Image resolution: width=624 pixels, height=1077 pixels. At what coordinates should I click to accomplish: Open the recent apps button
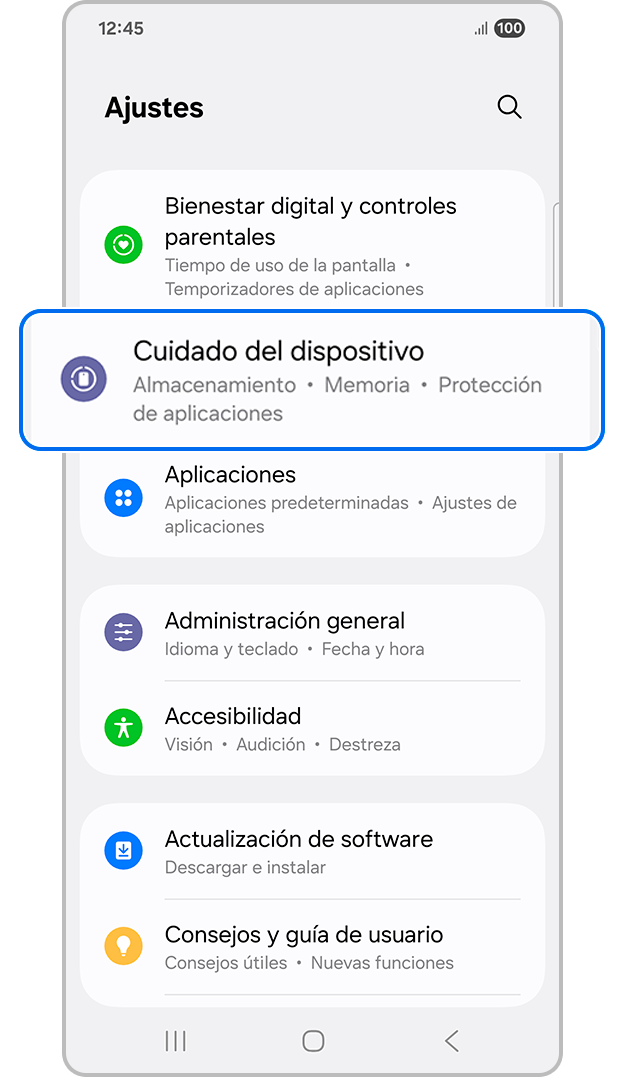(x=175, y=1041)
